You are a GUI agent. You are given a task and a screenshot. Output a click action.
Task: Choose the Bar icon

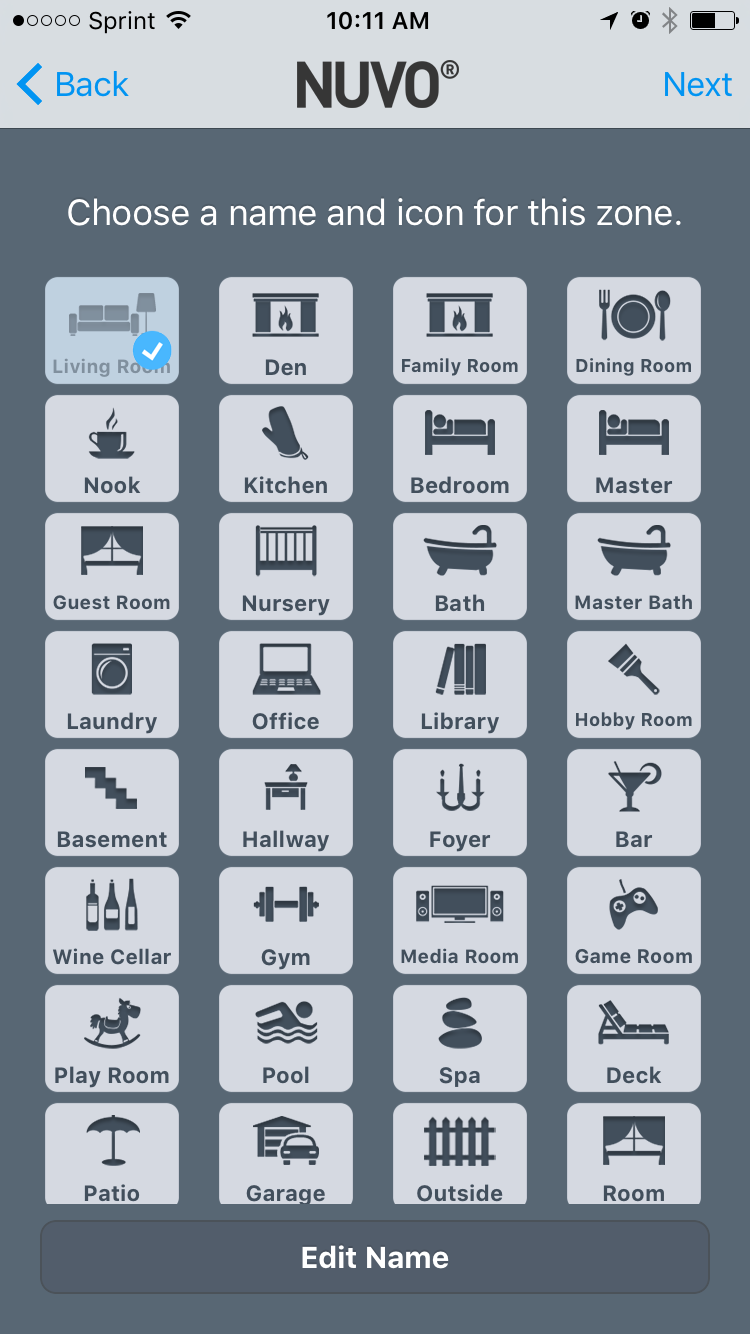634,803
